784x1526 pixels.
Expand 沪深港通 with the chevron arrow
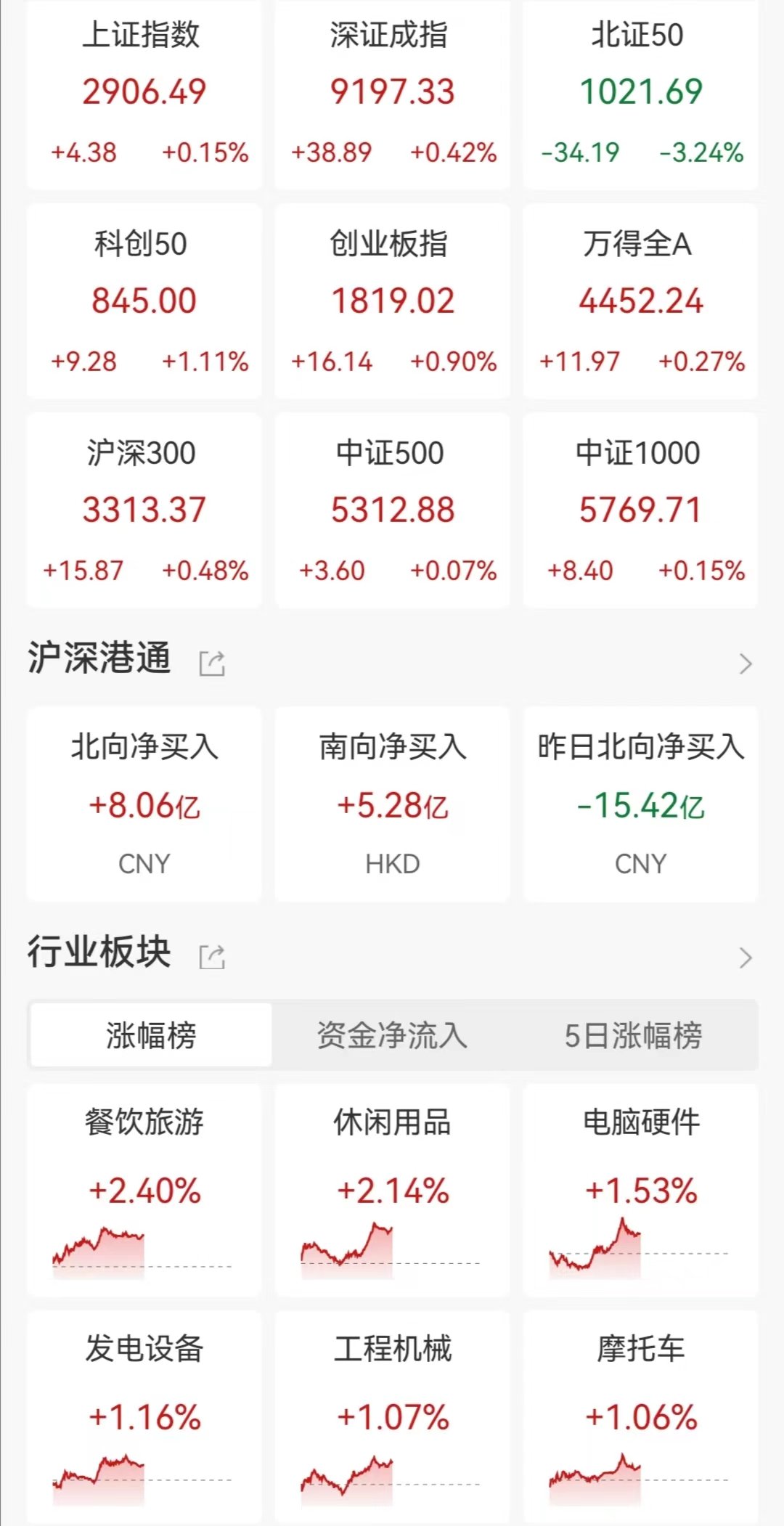[746, 664]
